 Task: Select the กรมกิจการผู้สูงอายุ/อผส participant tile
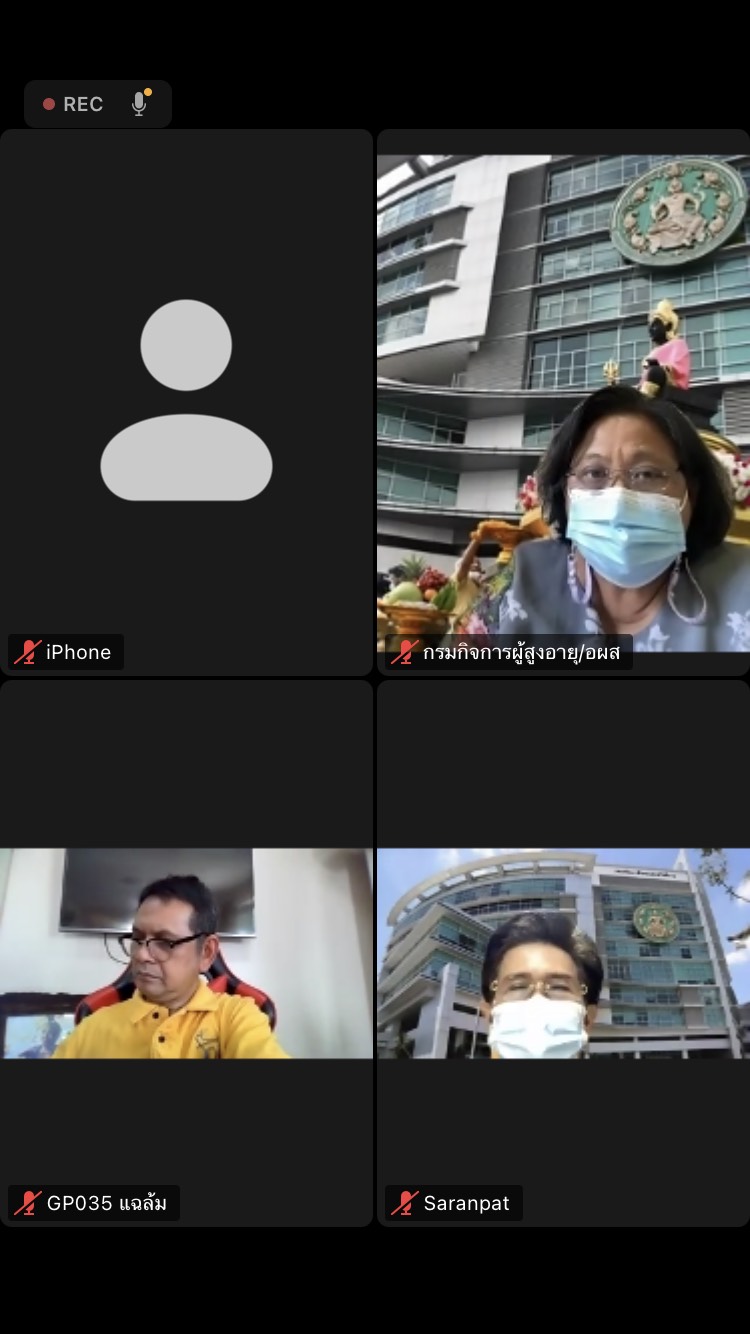coord(564,402)
